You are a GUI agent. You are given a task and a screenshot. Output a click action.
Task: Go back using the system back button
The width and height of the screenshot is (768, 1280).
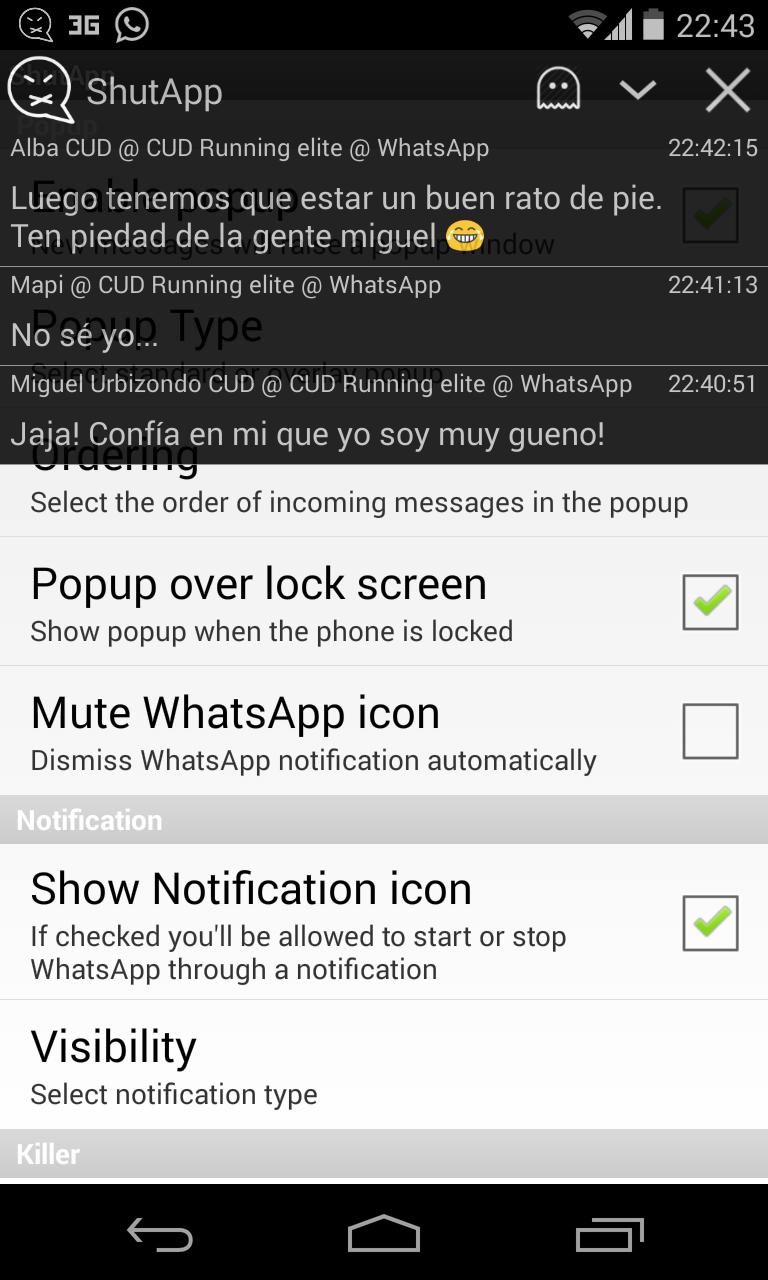(160, 1236)
